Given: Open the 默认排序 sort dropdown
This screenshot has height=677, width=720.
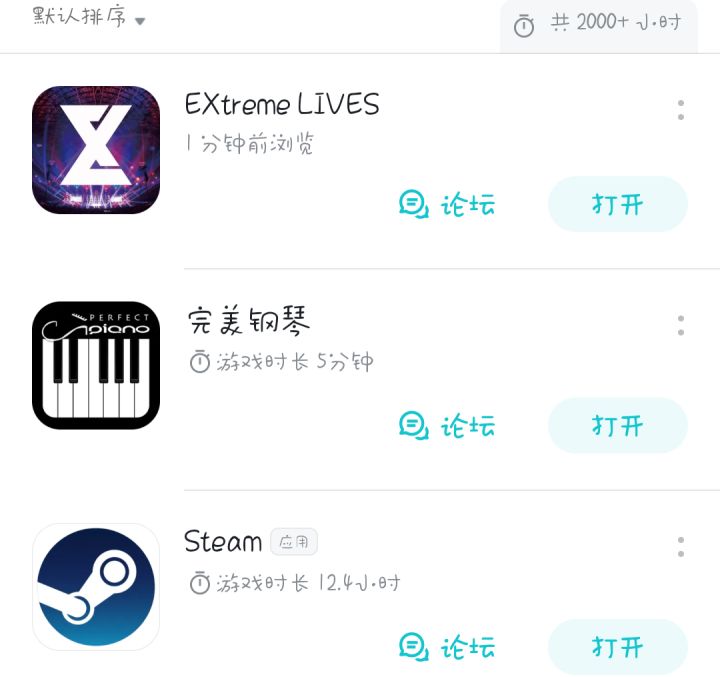Looking at the screenshot, I should [x=89, y=19].
